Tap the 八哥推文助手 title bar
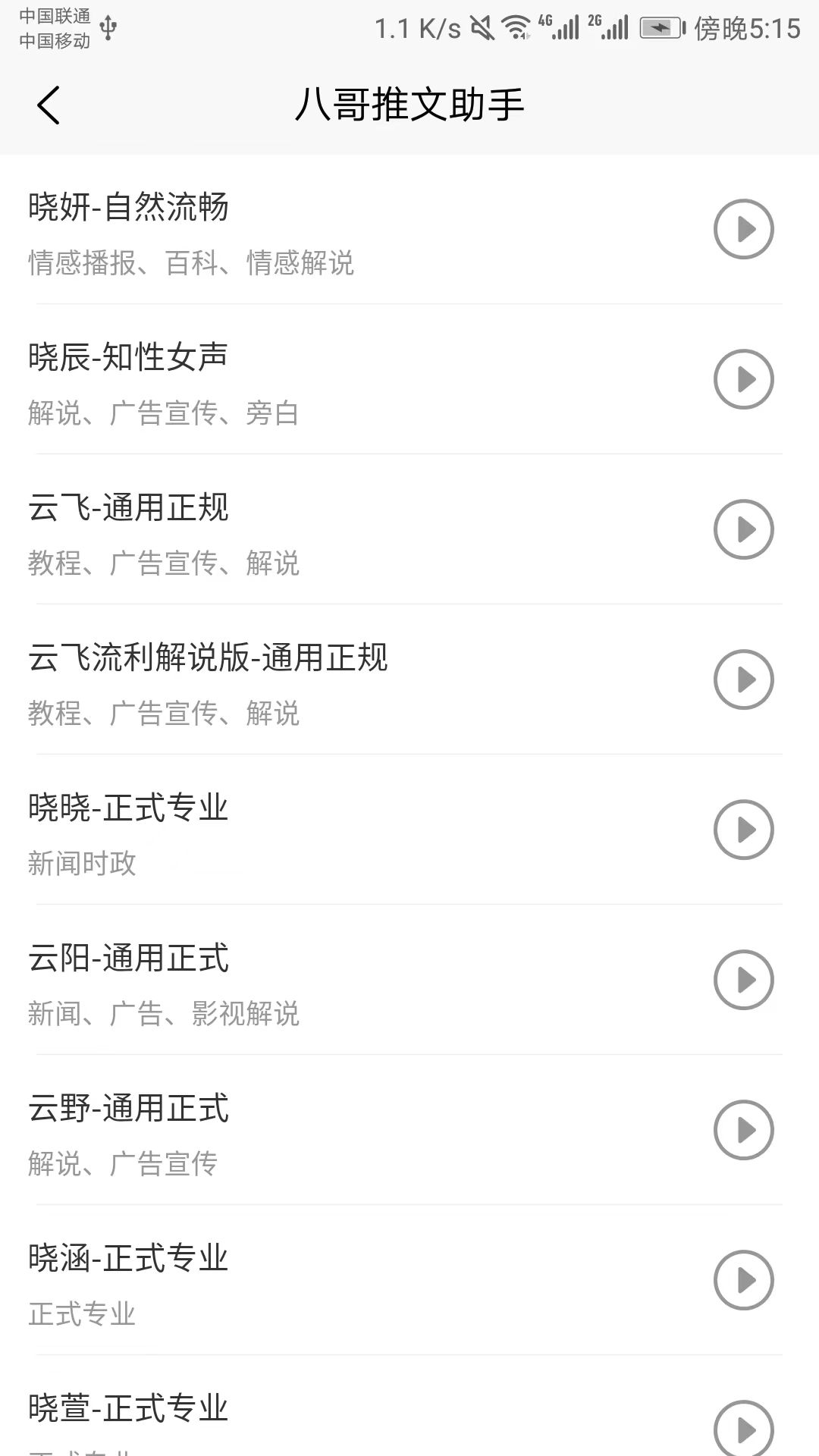Image resolution: width=819 pixels, height=1456 pixels. click(409, 106)
